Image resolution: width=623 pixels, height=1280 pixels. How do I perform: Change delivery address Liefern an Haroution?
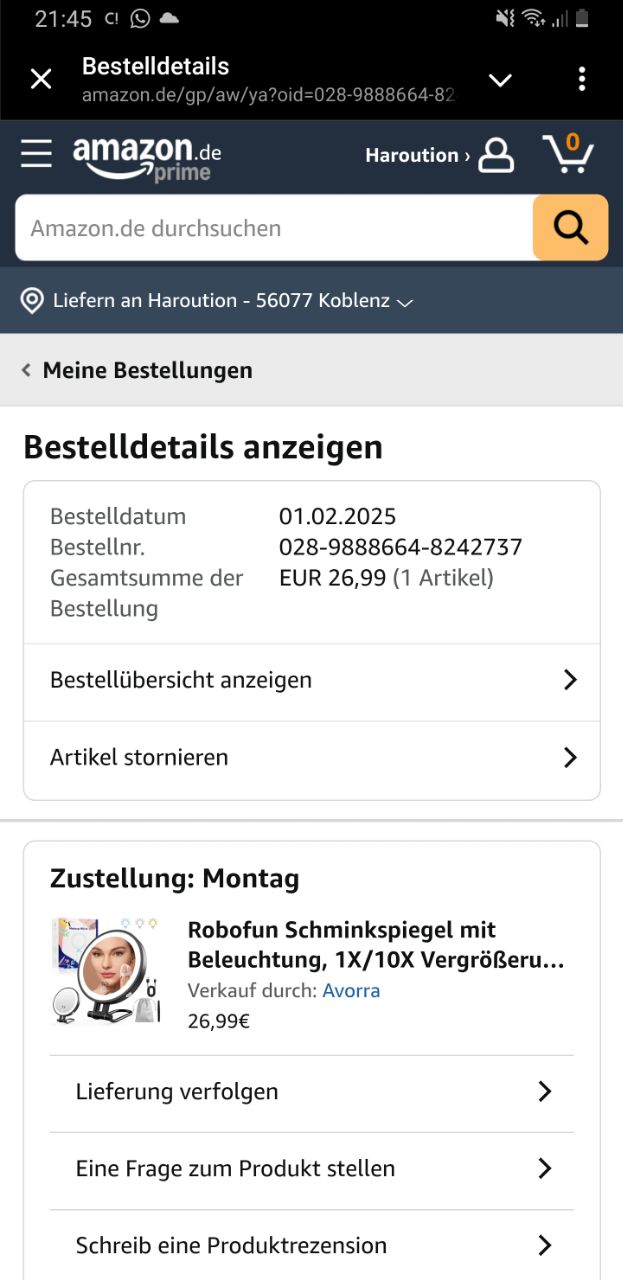pyautogui.click(x=217, y=300)
